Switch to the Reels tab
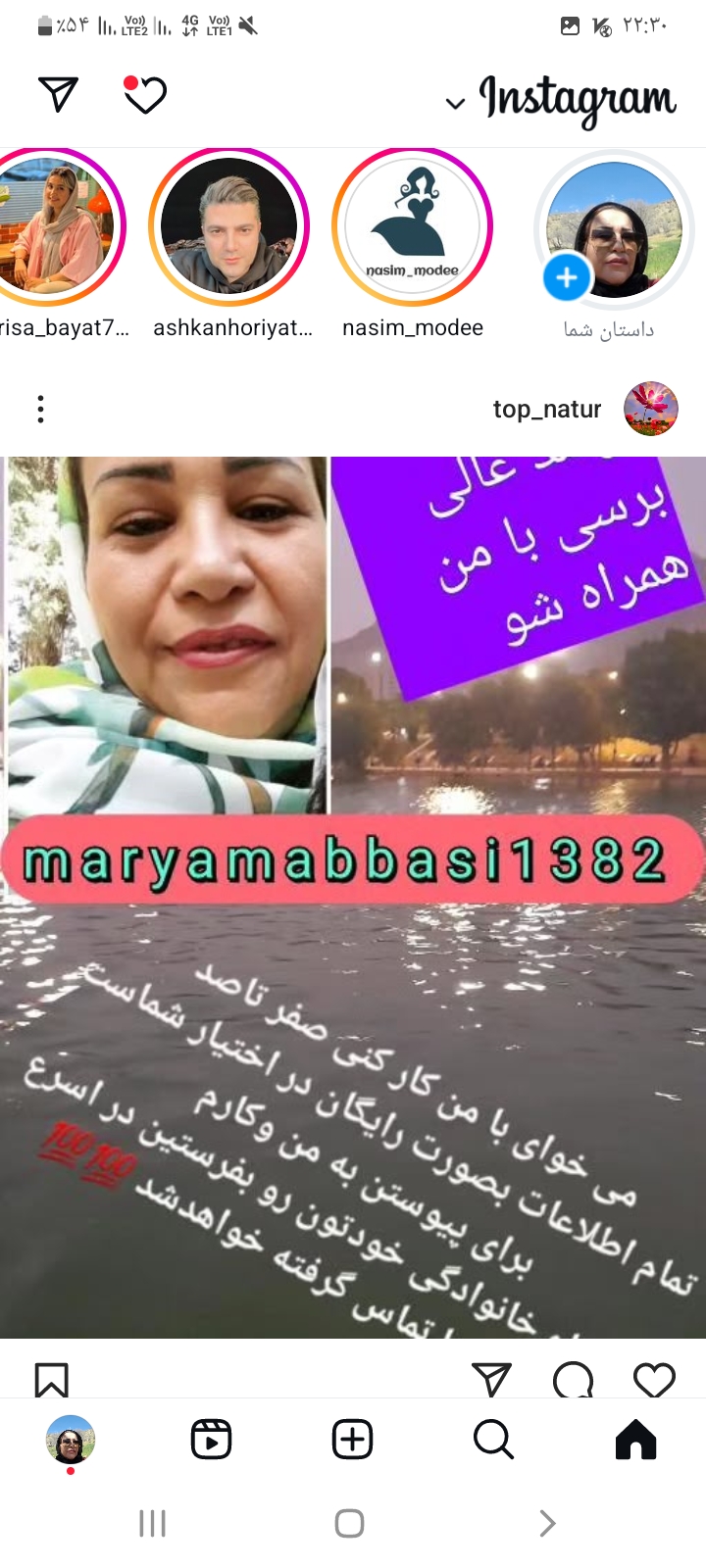Screen dimensions: 706x1568 (x=211, y=1440)
